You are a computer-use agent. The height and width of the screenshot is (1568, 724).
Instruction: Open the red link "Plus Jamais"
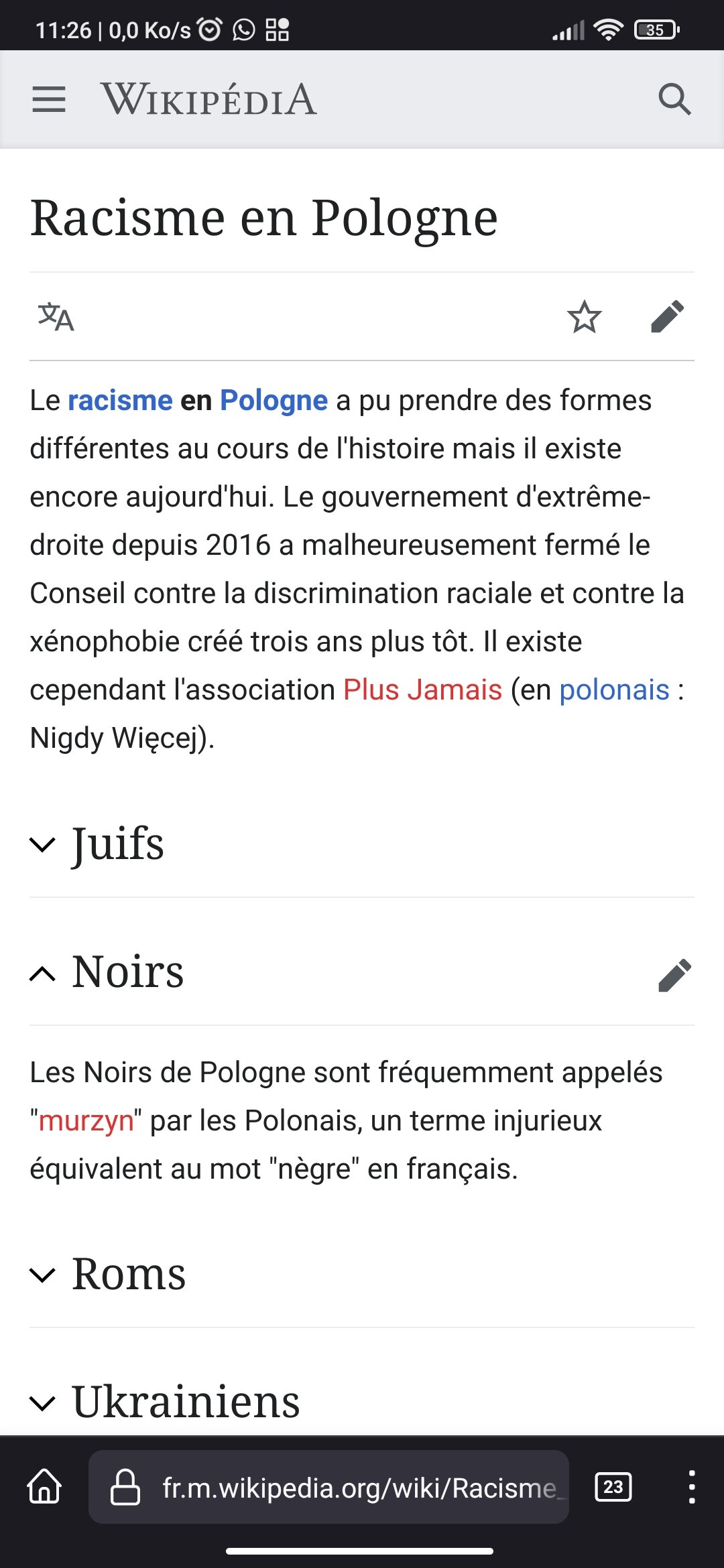[422, 690]
